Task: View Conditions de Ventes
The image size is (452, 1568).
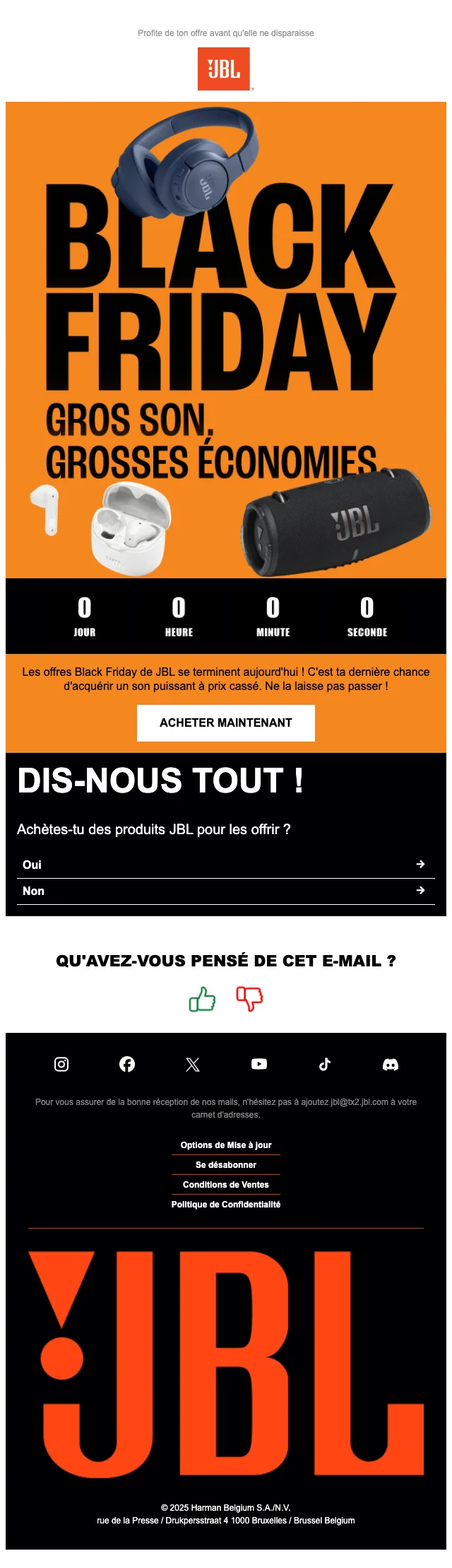Action: (226, 1184)
